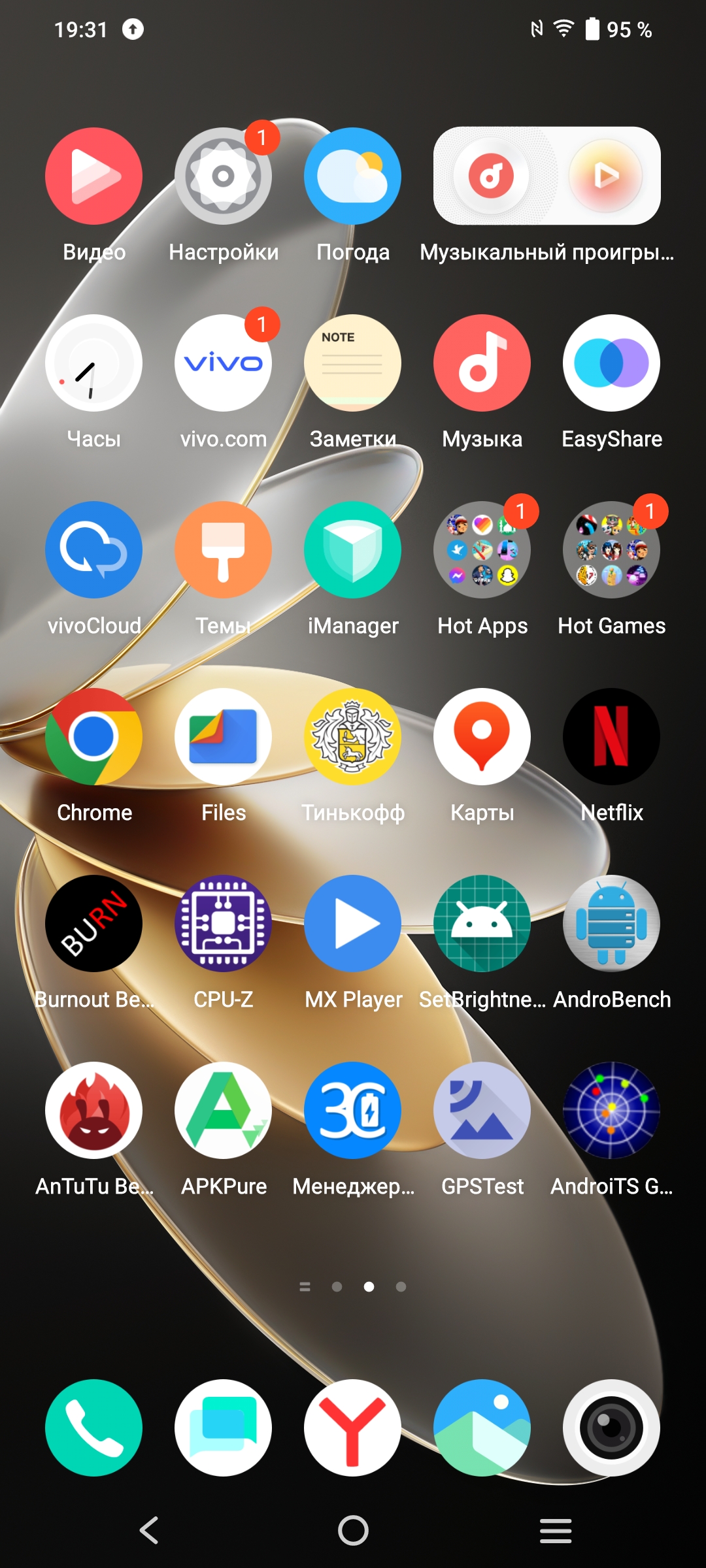Launch APKPure

click(x=223, y=1111)
